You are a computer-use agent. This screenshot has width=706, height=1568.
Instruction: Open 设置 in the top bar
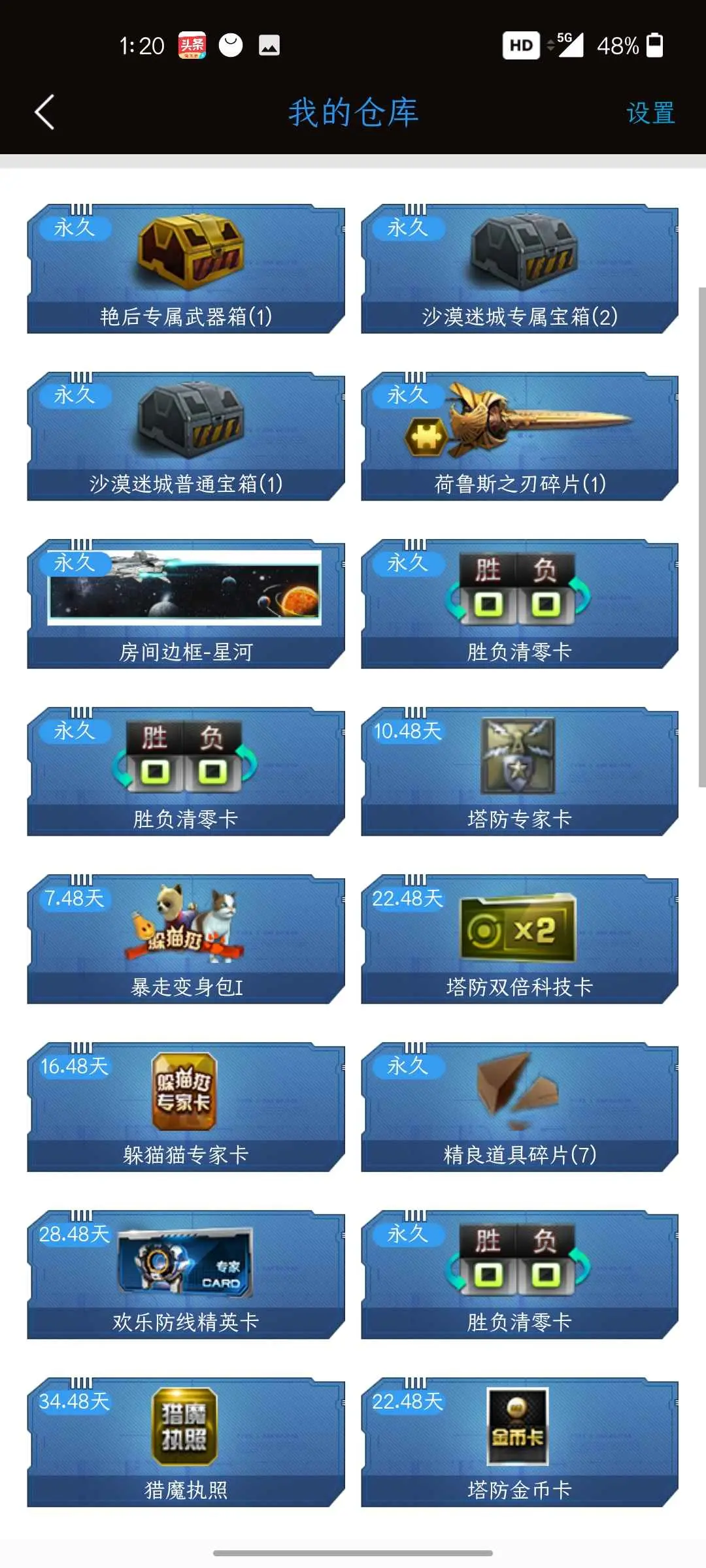650,113
